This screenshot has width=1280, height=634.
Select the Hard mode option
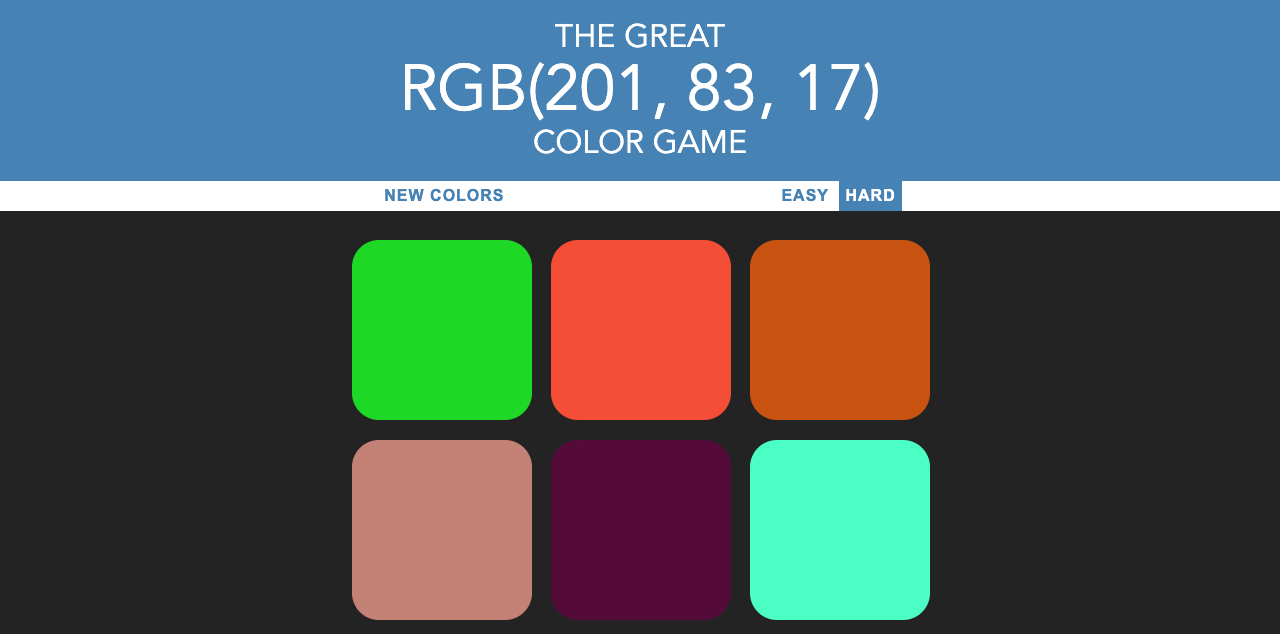[870, 195]
